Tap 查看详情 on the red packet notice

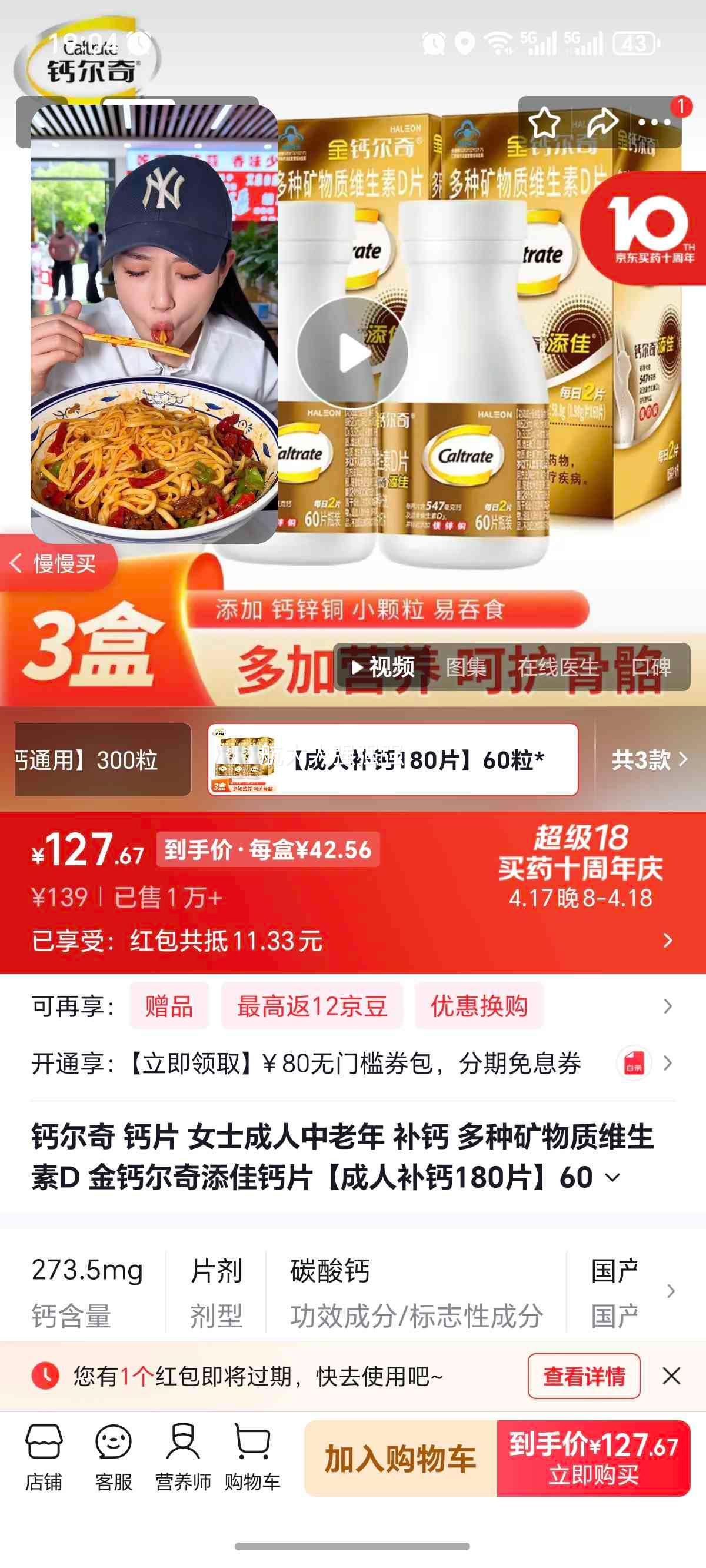click(x=583, y=1377)
